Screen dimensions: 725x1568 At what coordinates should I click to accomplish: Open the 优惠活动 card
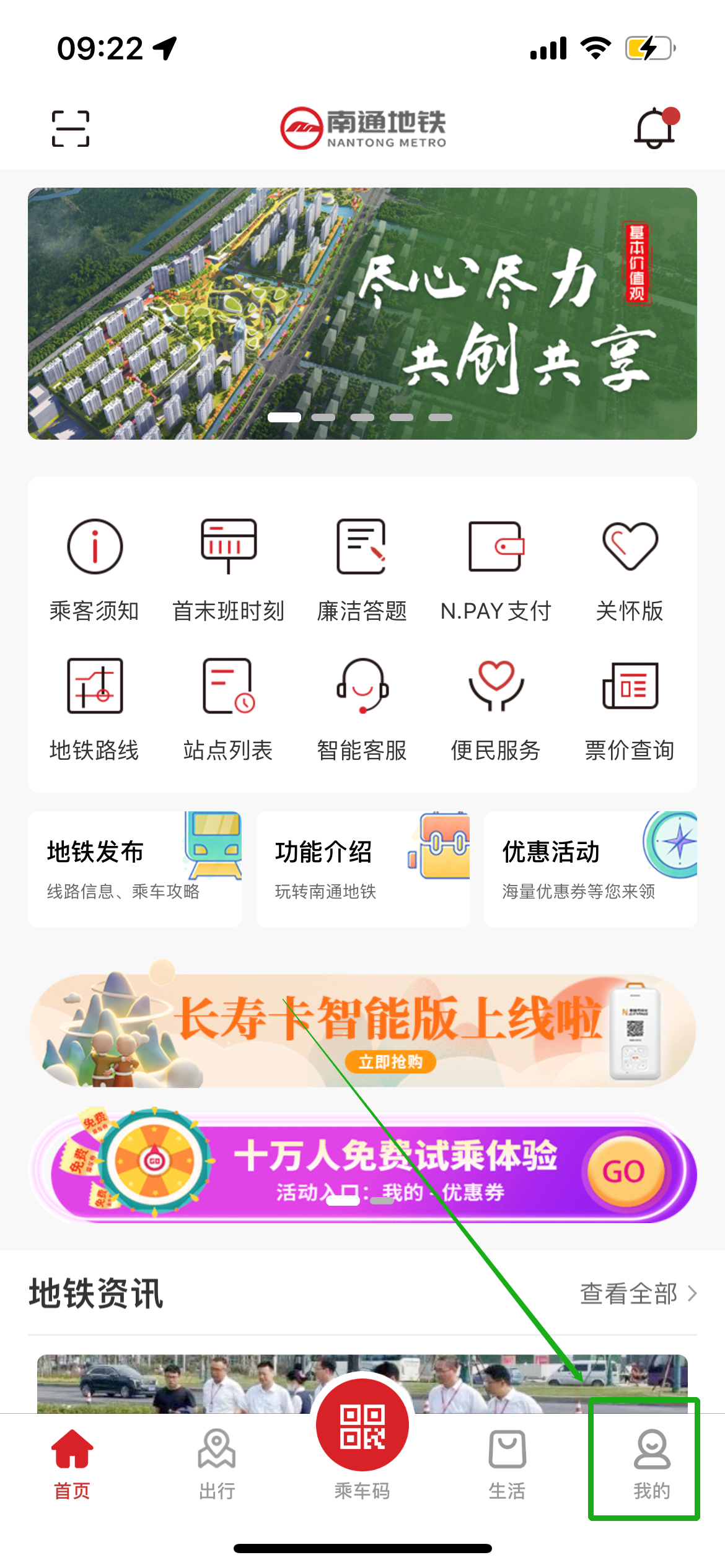[x=590, y=869]
